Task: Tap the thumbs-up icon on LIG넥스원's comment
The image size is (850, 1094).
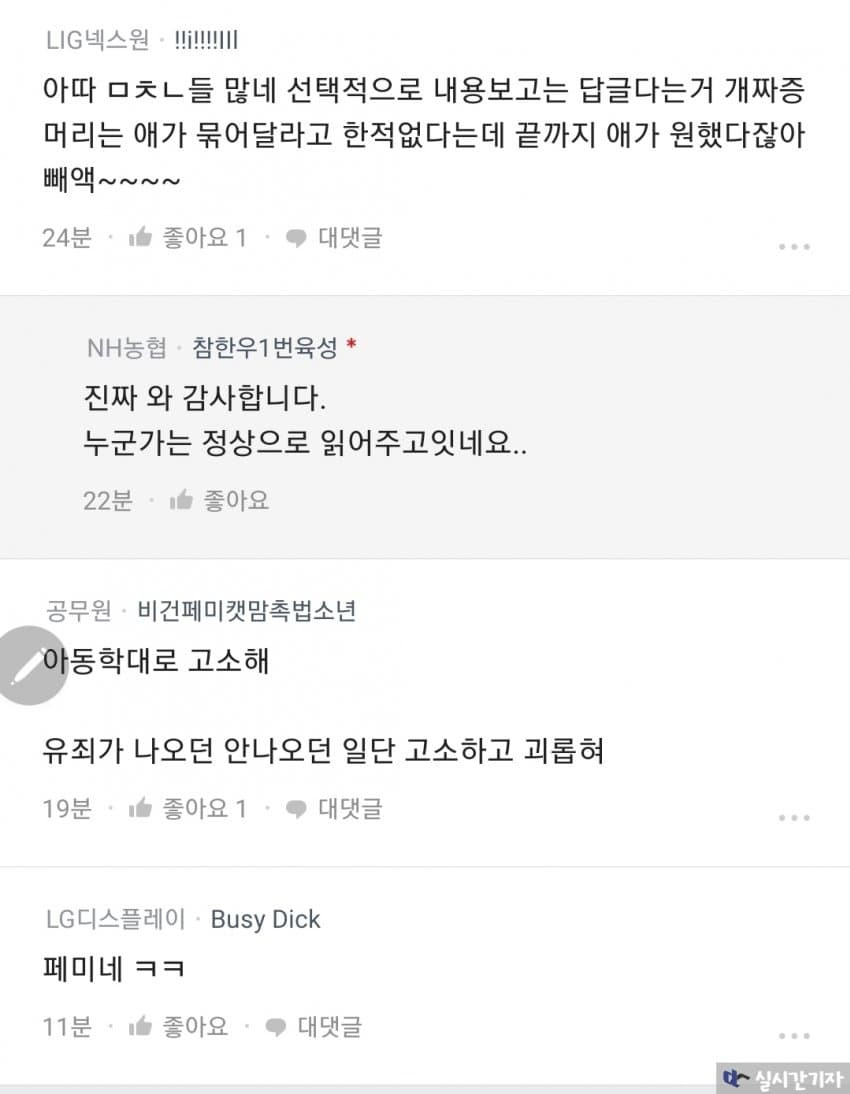Action: tap(141, 237)
